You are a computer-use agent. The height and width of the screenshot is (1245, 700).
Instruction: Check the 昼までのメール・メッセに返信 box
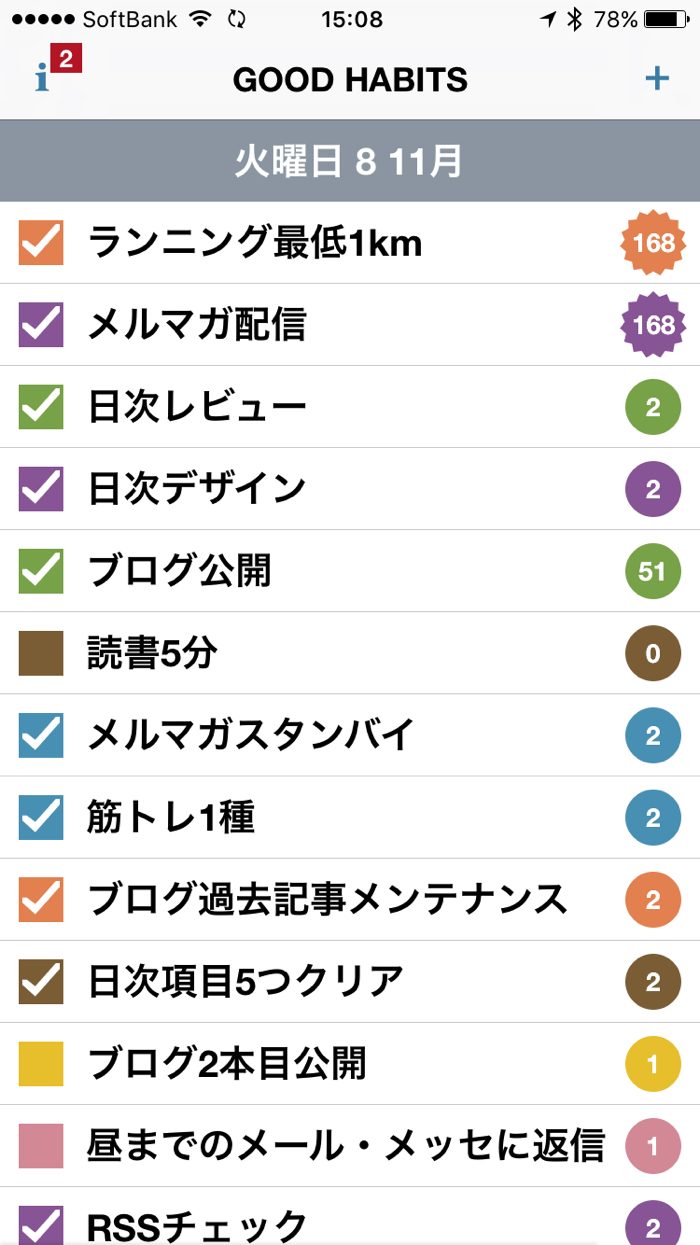click(41, 1145)
